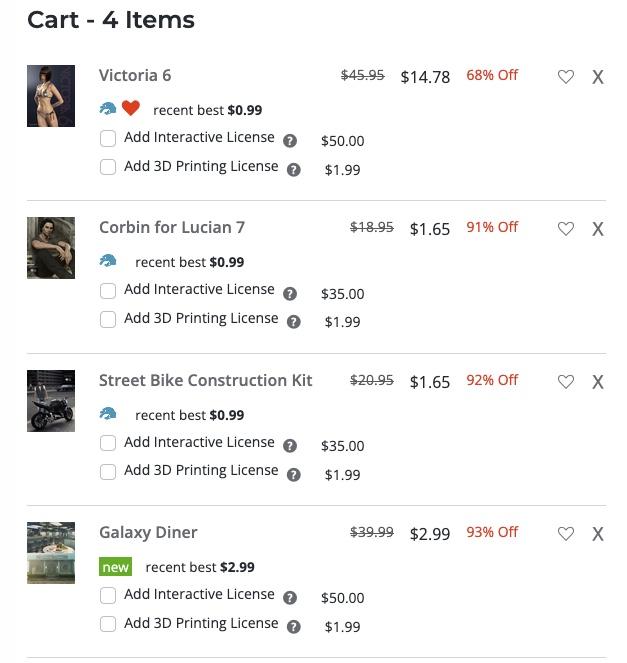Screen dimensions: 627x663
Task: Enable 3D Printing License for Corbin for Lucian 7
Action: tap(108, 320)
